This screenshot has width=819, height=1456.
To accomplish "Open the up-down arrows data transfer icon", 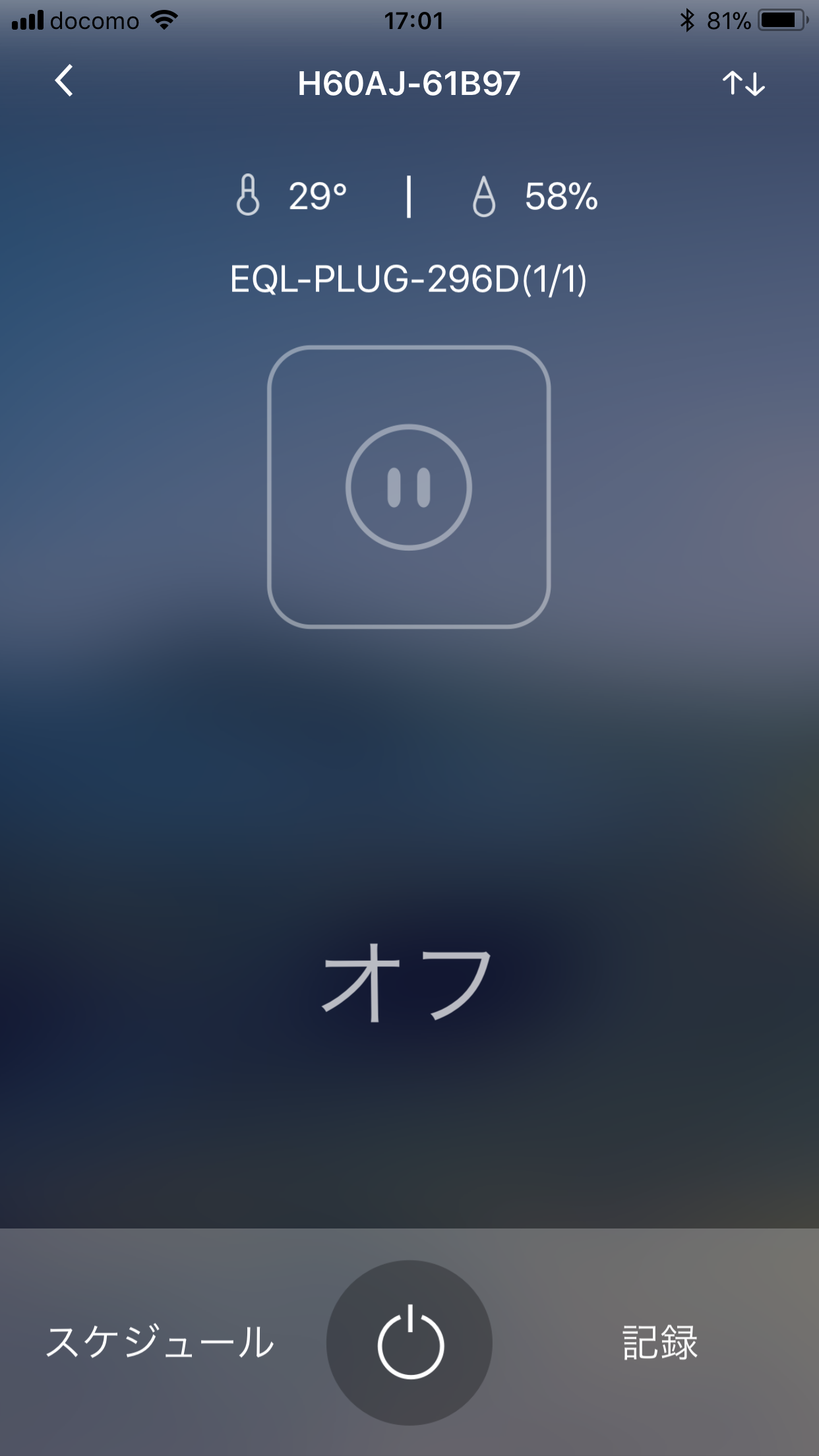I will point(744,84).
